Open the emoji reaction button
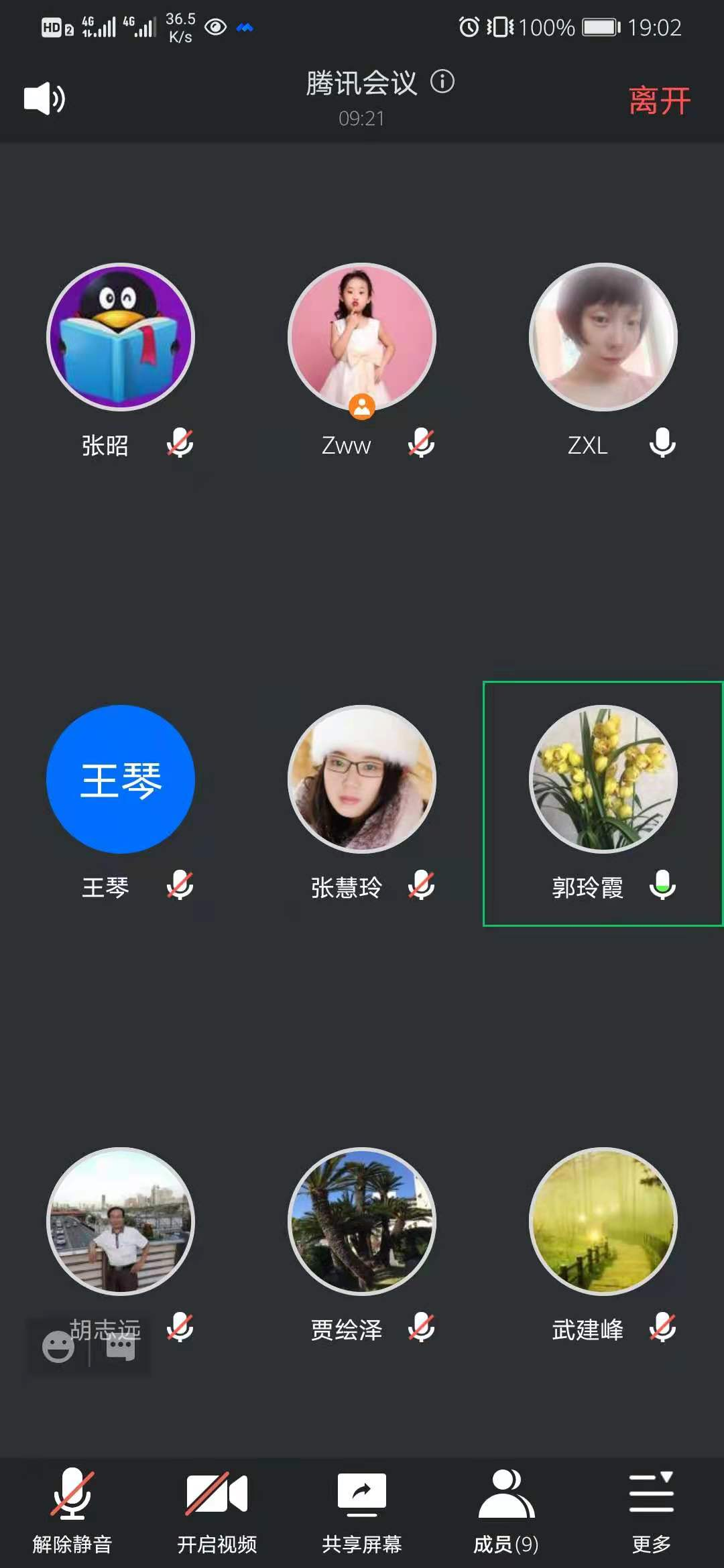This screenshot has height=1568, width=724. point(58,1346)
